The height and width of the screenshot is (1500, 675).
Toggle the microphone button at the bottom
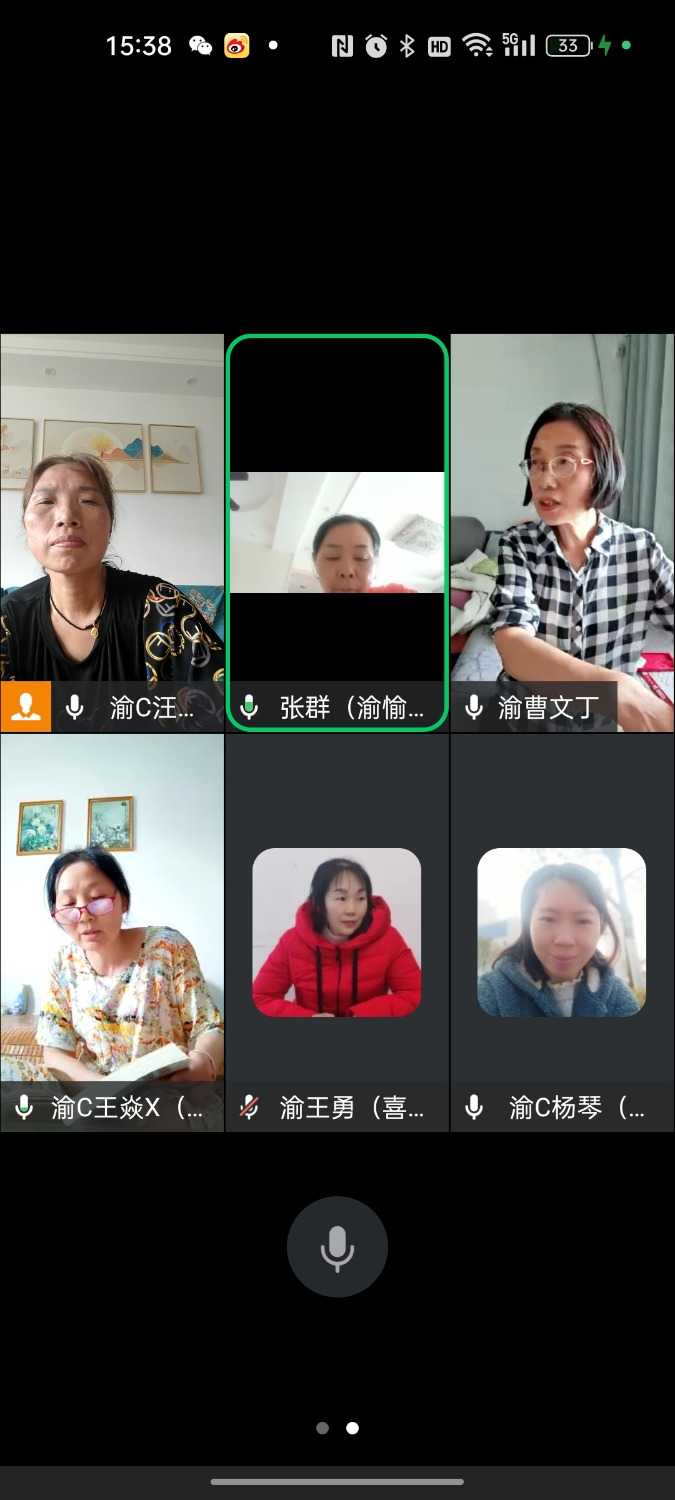coord(337,1247)
